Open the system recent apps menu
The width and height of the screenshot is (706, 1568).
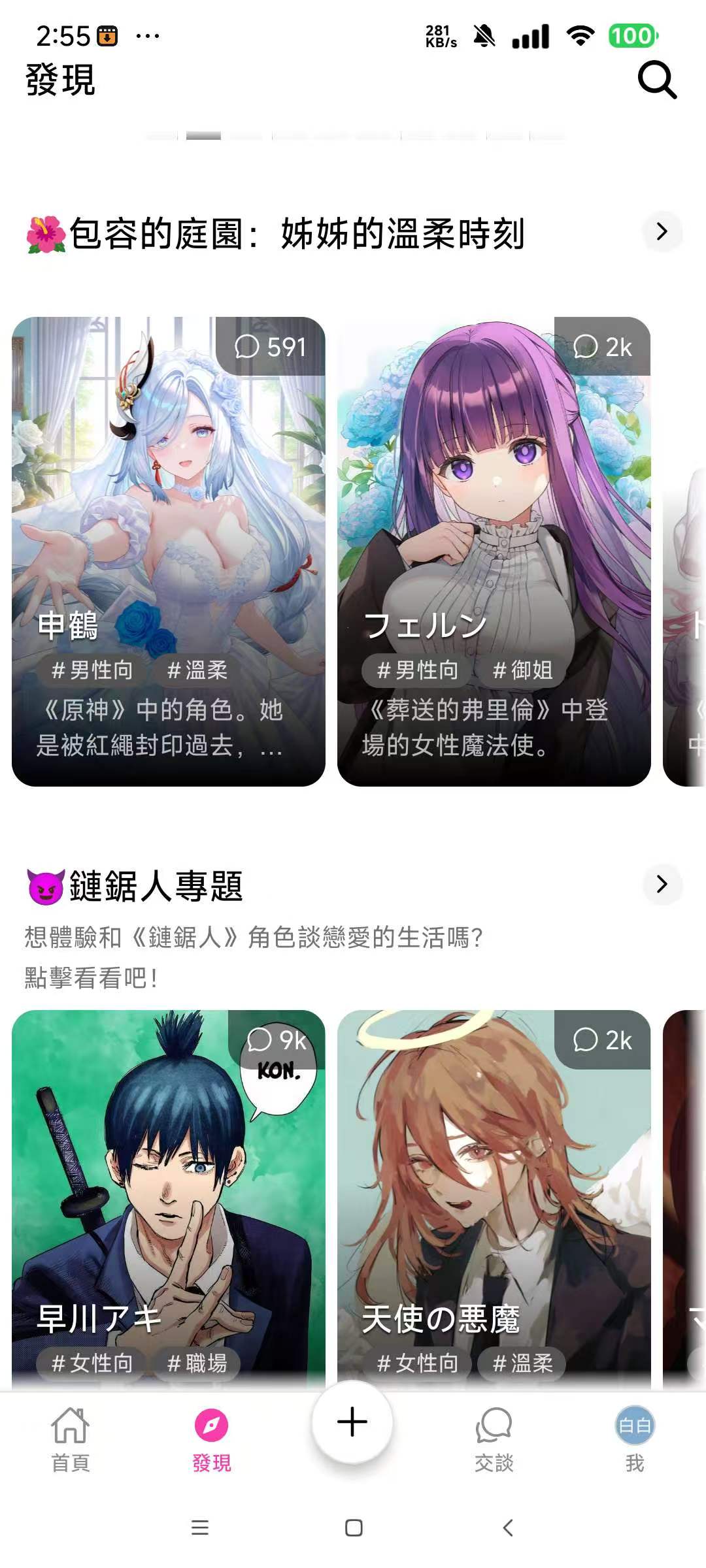tap(200, 1527)
